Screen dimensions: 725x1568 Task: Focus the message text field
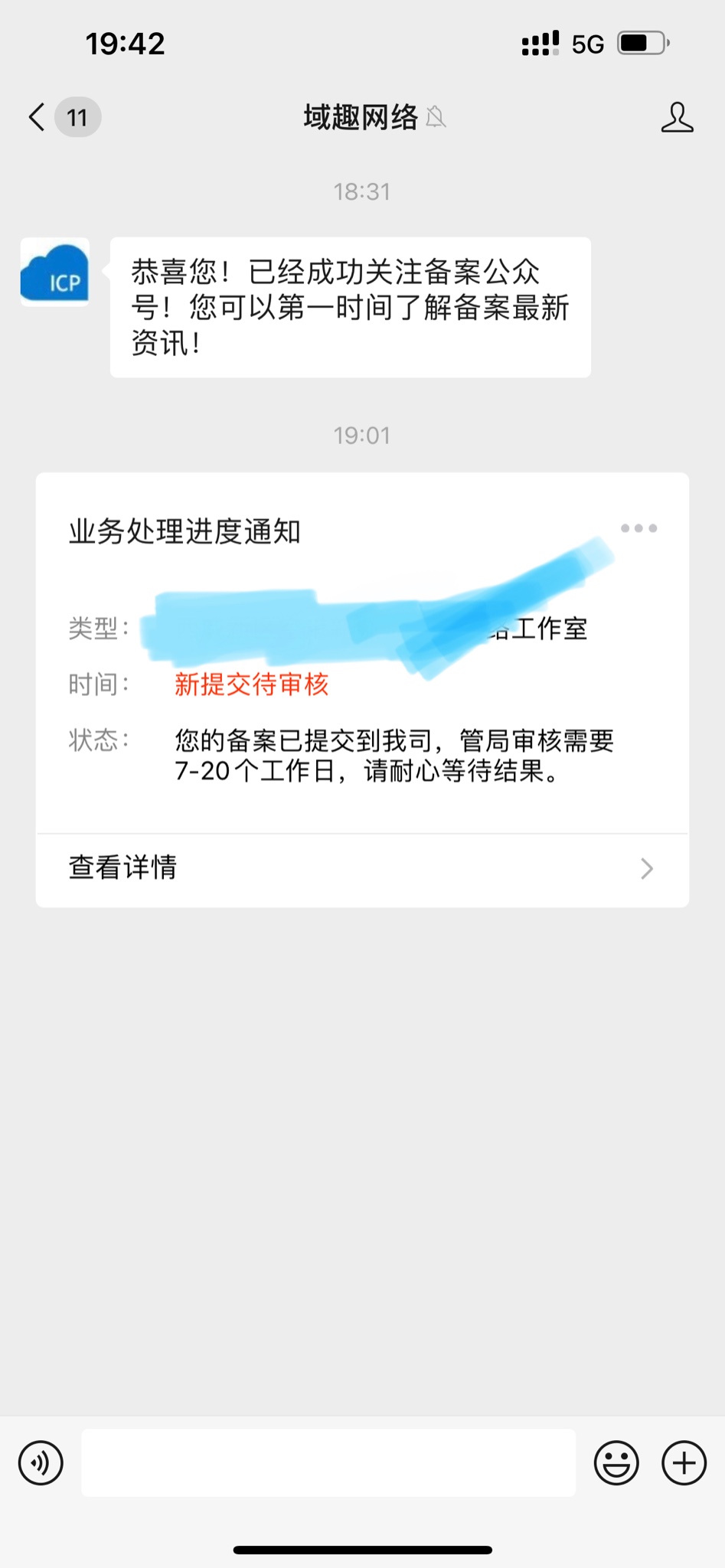(x=328, y=1463)
